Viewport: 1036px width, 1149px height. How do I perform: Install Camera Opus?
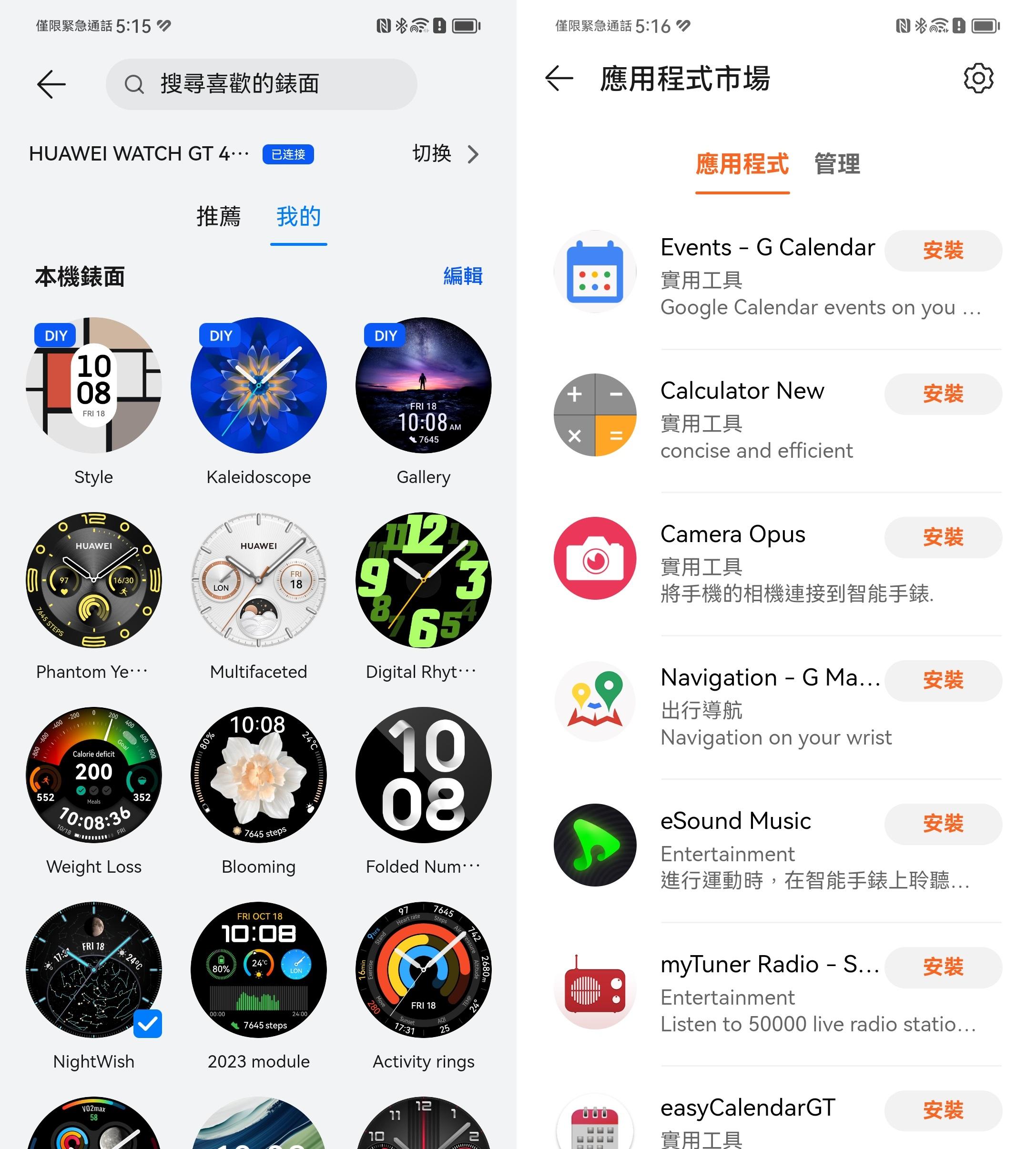[943, 537]
